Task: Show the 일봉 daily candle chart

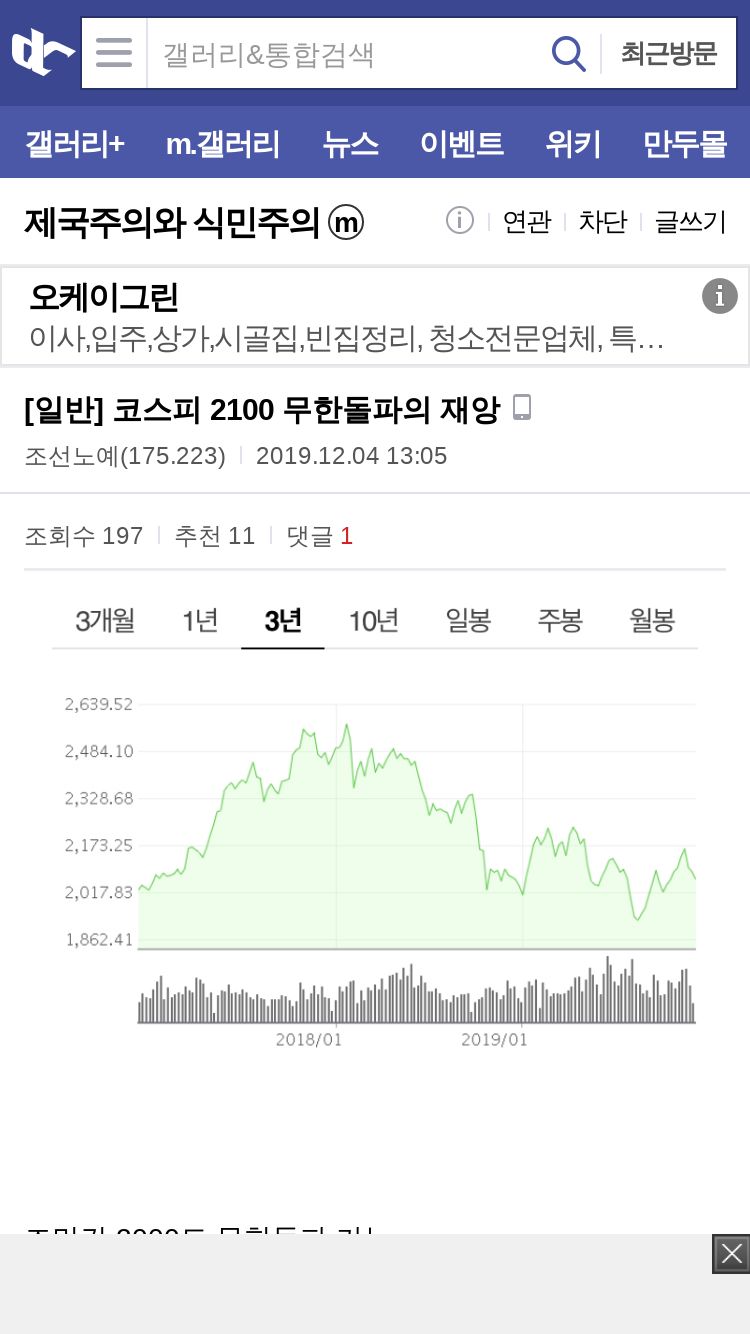Action: (468, 621)
